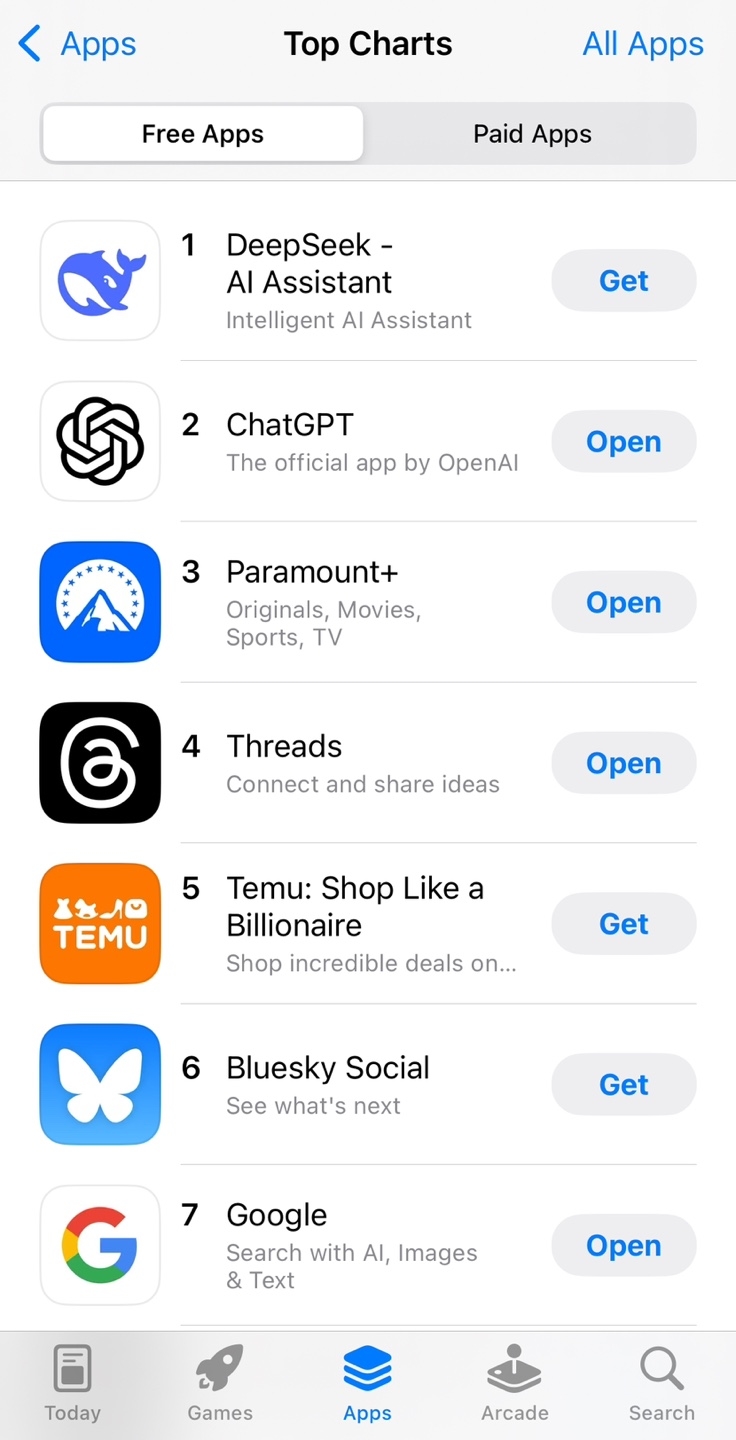This screenshot has width=736, height=1440.
Task: Go to the Games tab
Action: pyautogui.click(x=220, y=1384)
